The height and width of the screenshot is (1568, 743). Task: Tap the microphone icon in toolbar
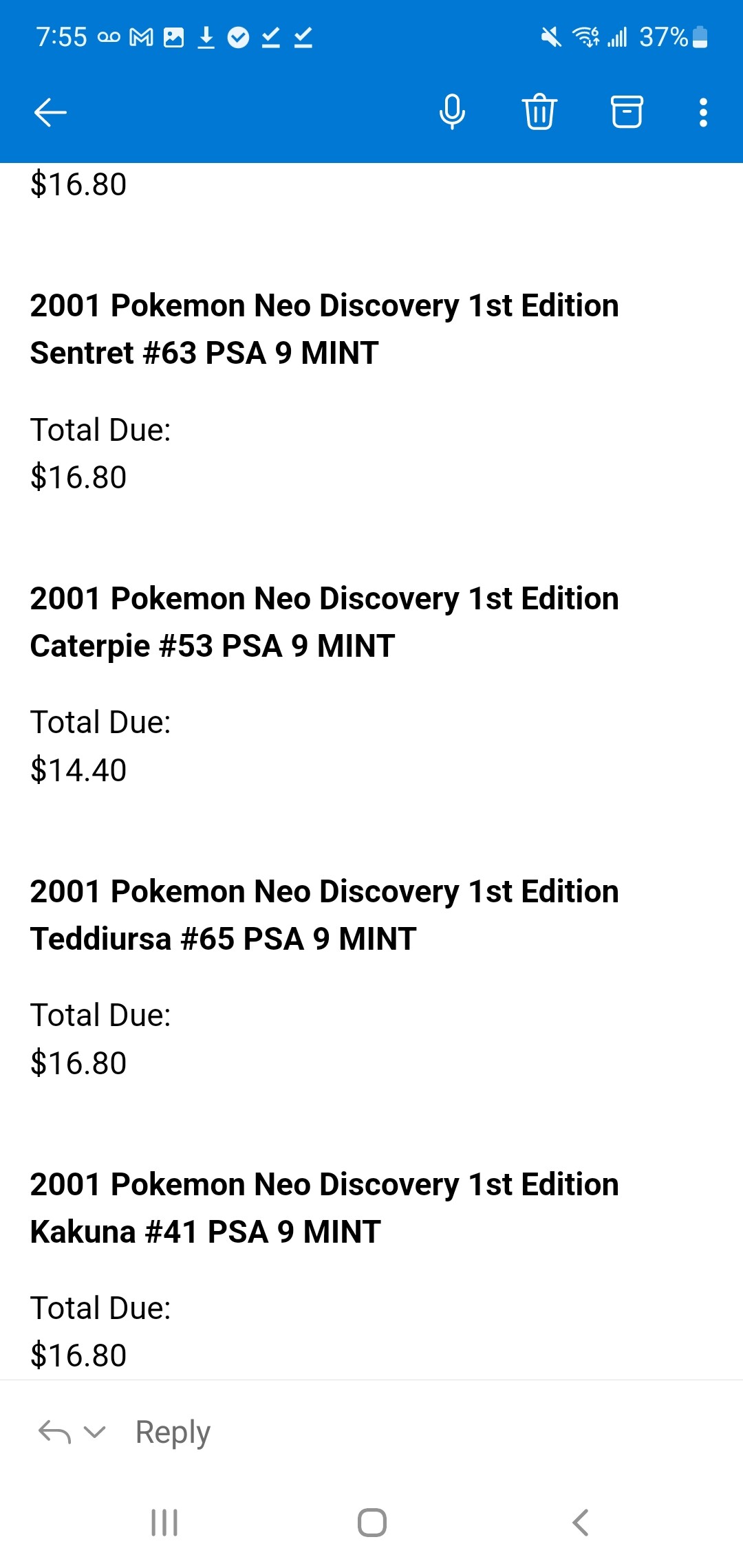click(x=452, y=112)
